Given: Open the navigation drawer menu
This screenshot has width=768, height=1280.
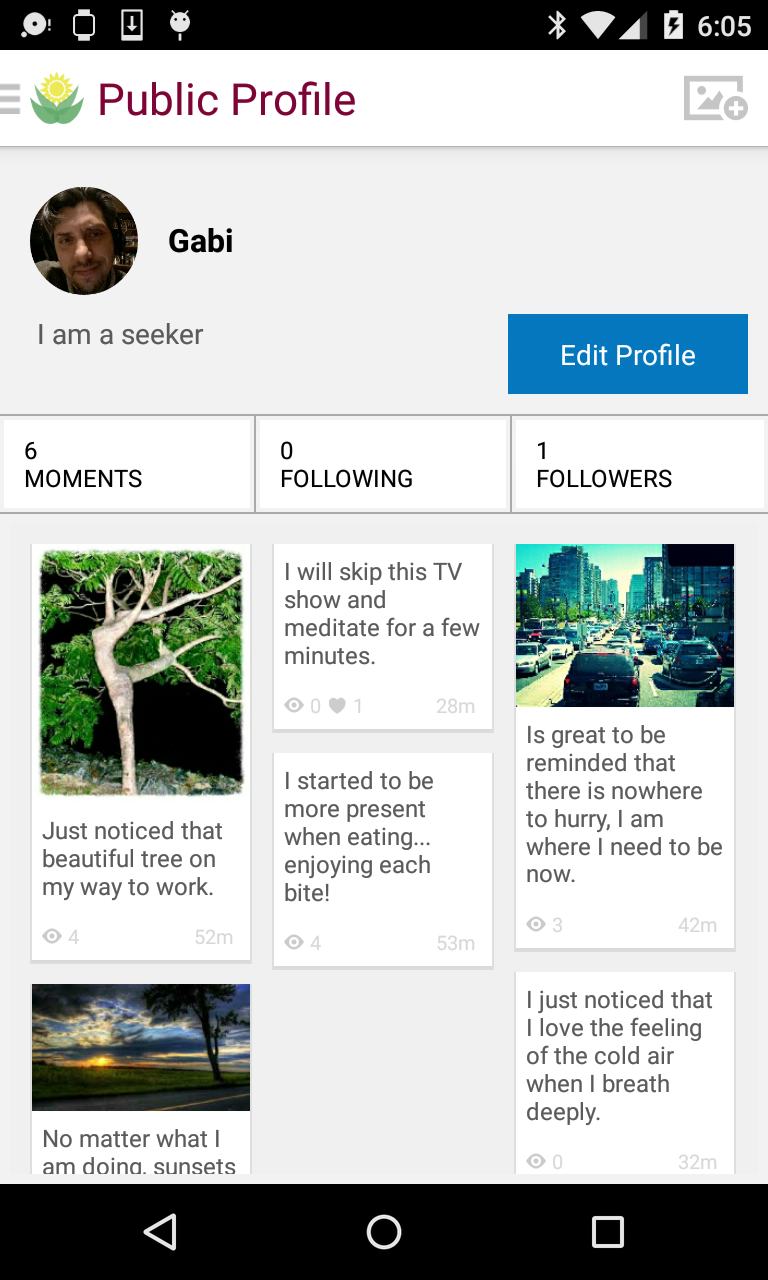Looking at the screenshot, I should pos(12,99).
